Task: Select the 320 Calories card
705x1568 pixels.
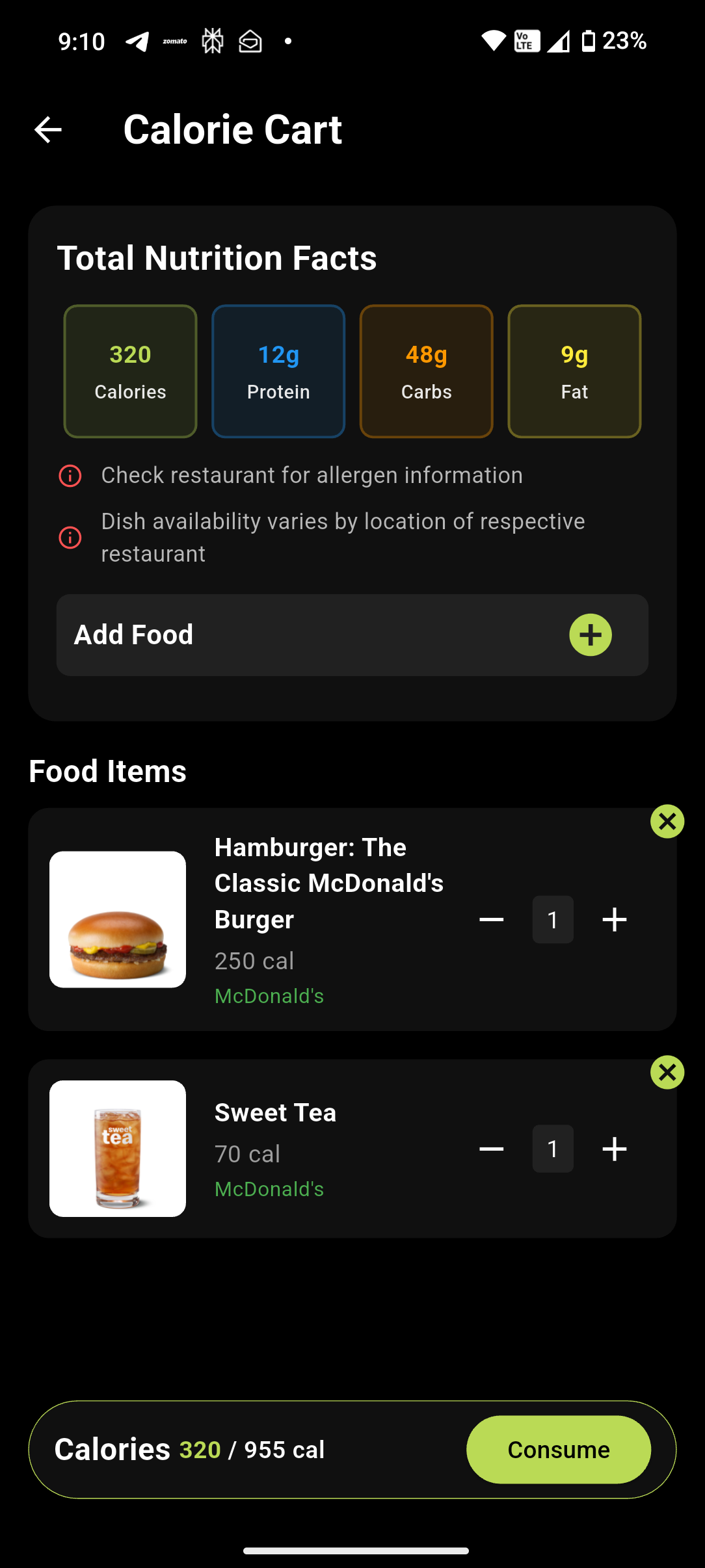Action: (x=130, y=371)
